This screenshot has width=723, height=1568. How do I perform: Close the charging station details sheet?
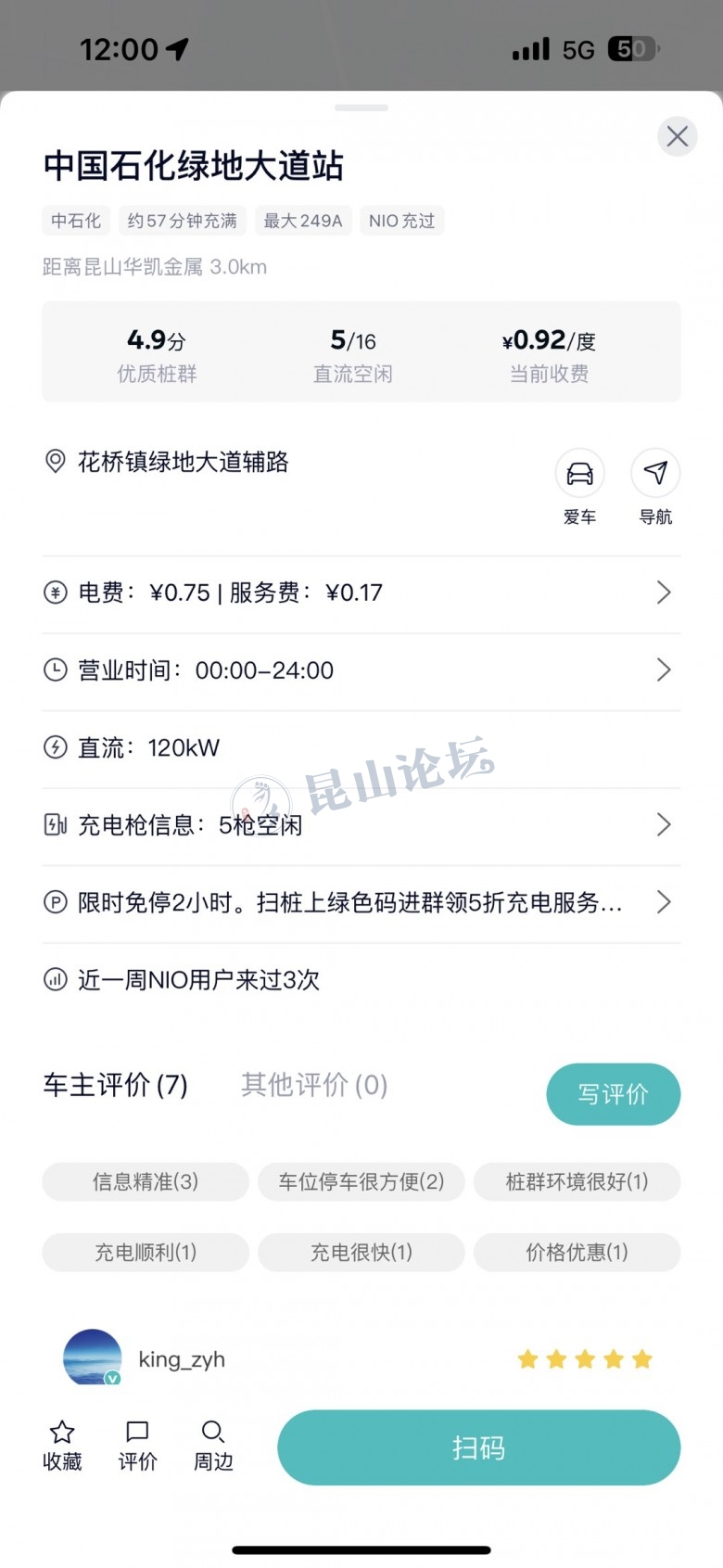[678, 136]
